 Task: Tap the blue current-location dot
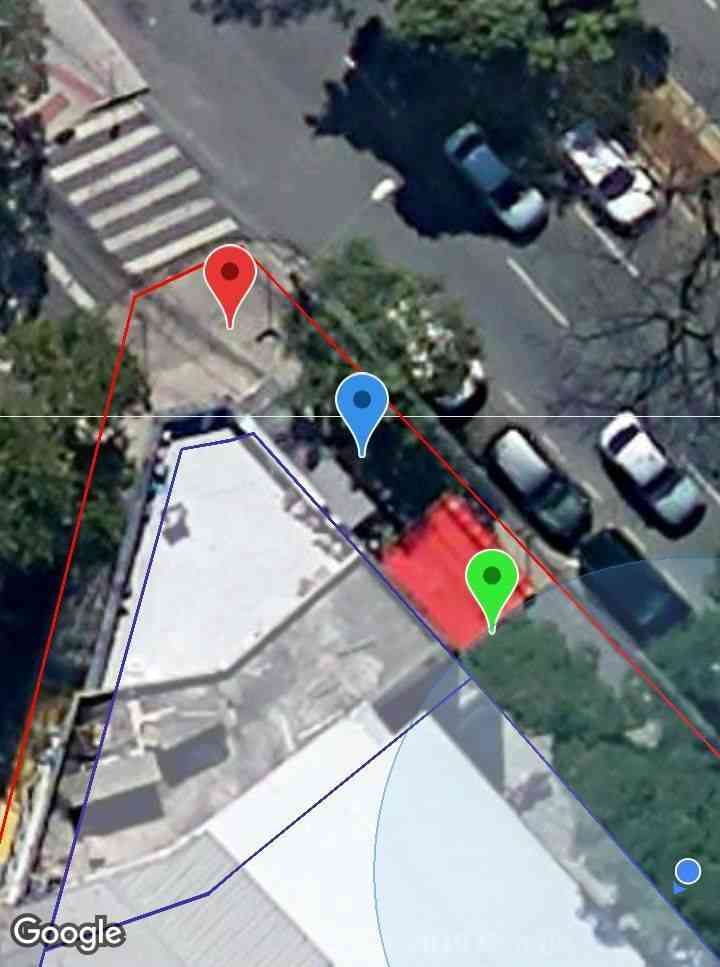point(687,872)
